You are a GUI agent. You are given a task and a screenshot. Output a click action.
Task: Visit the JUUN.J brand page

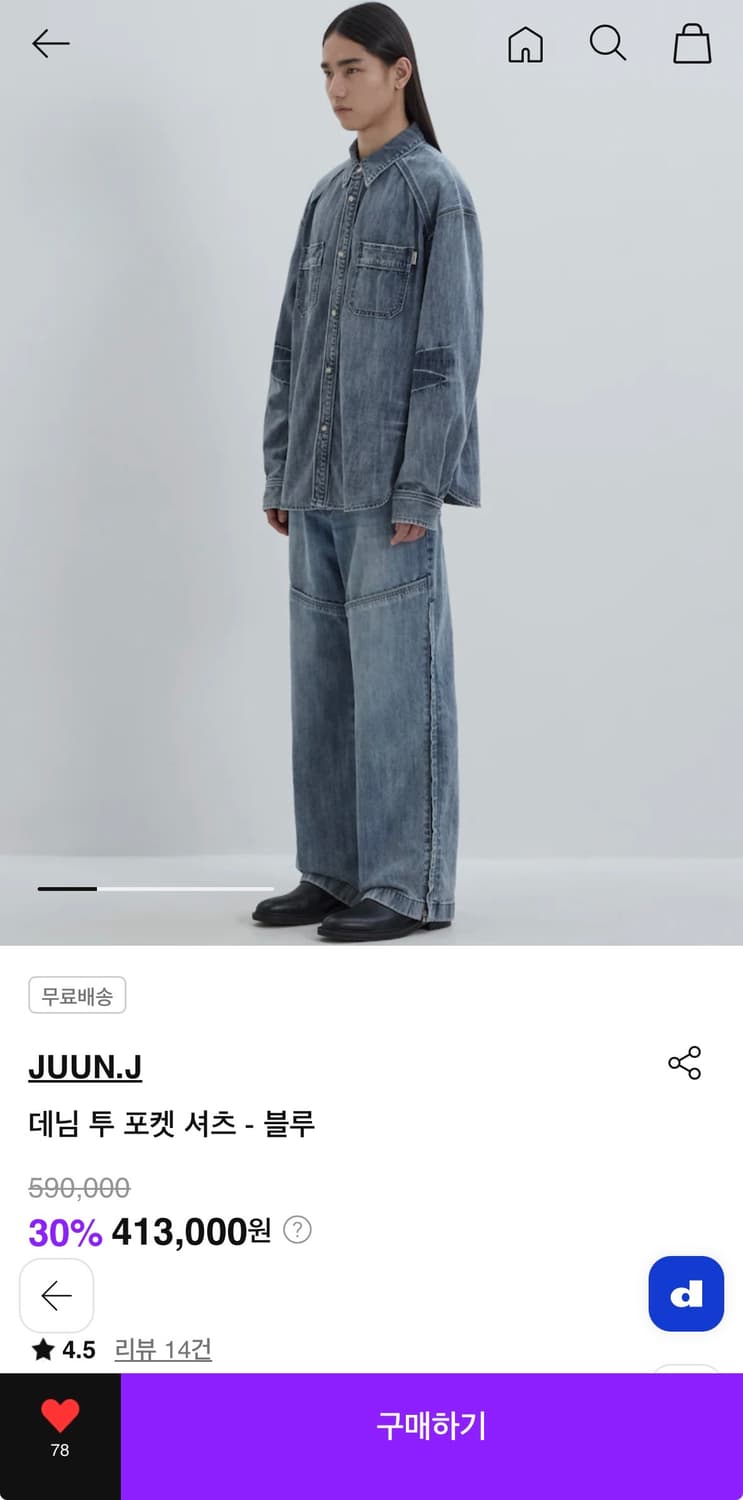click(85, 1067)
